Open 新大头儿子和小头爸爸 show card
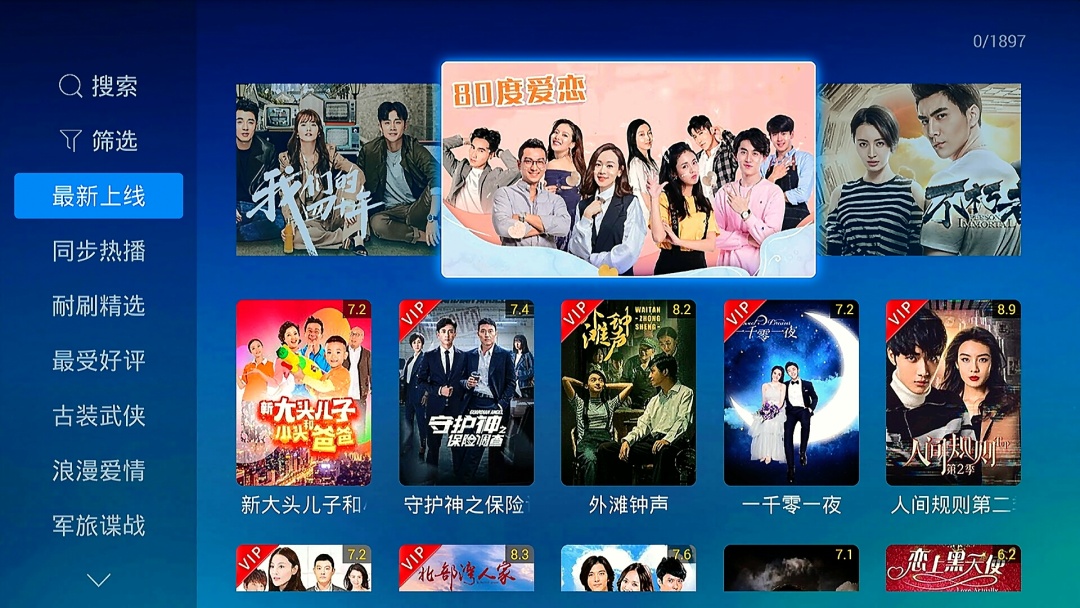The width and height of the screenshot is (1080, 608). (x=303, y=393)
